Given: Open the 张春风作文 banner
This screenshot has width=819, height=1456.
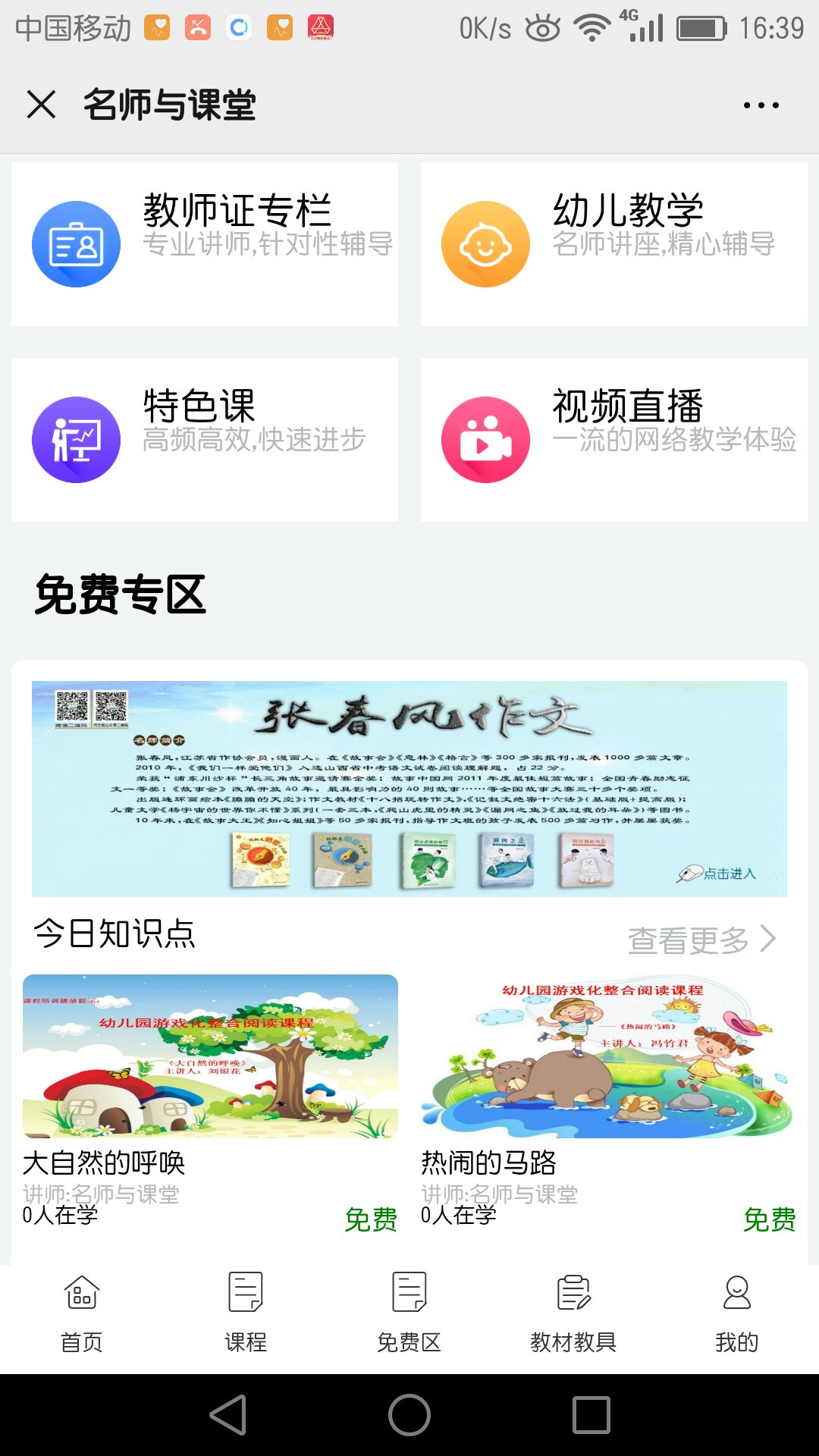Looking at the screenshot, I should 409,789.
